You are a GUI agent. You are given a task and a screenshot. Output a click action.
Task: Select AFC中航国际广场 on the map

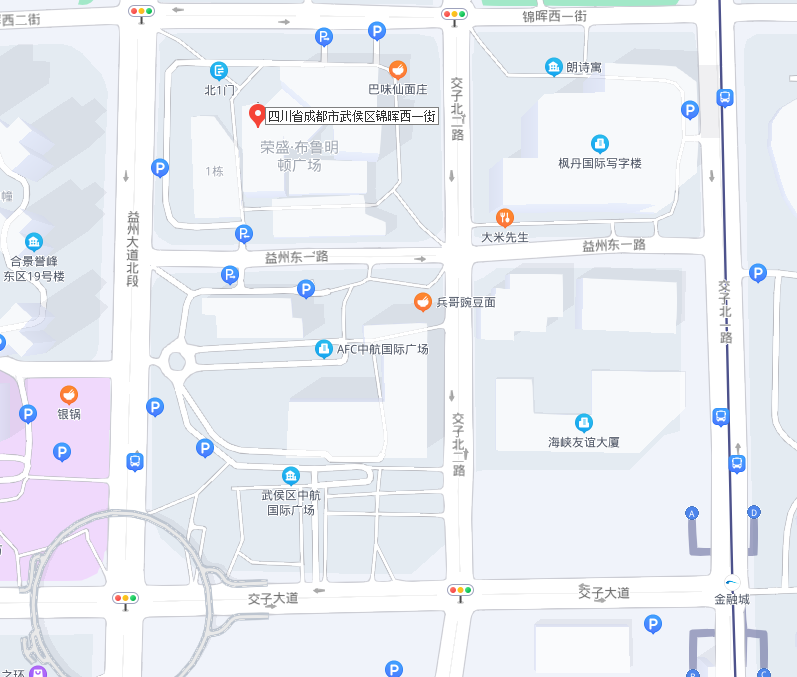(323, 349)
